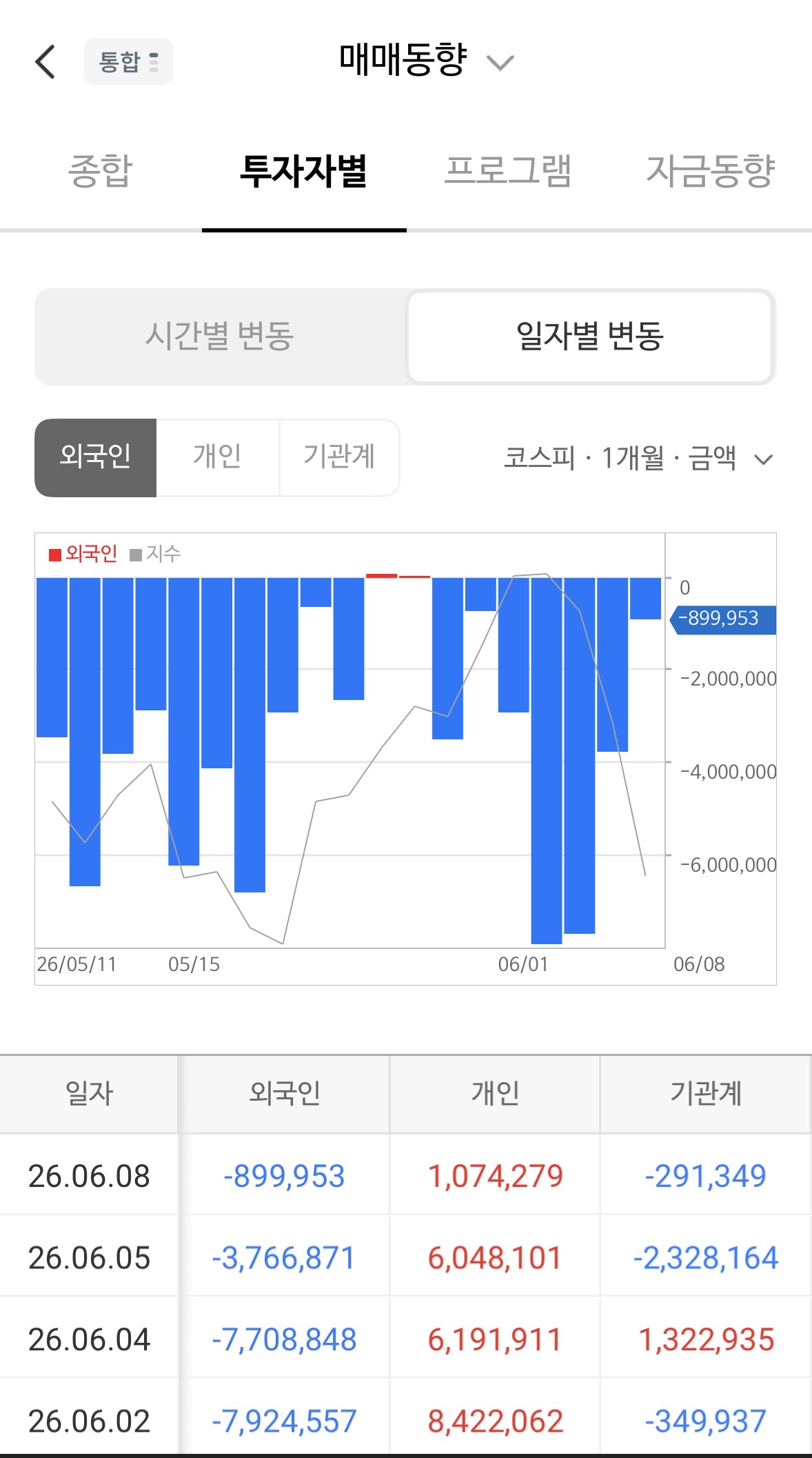
Task: Select the 일자별 변동 segment
Action: point(590,337)
